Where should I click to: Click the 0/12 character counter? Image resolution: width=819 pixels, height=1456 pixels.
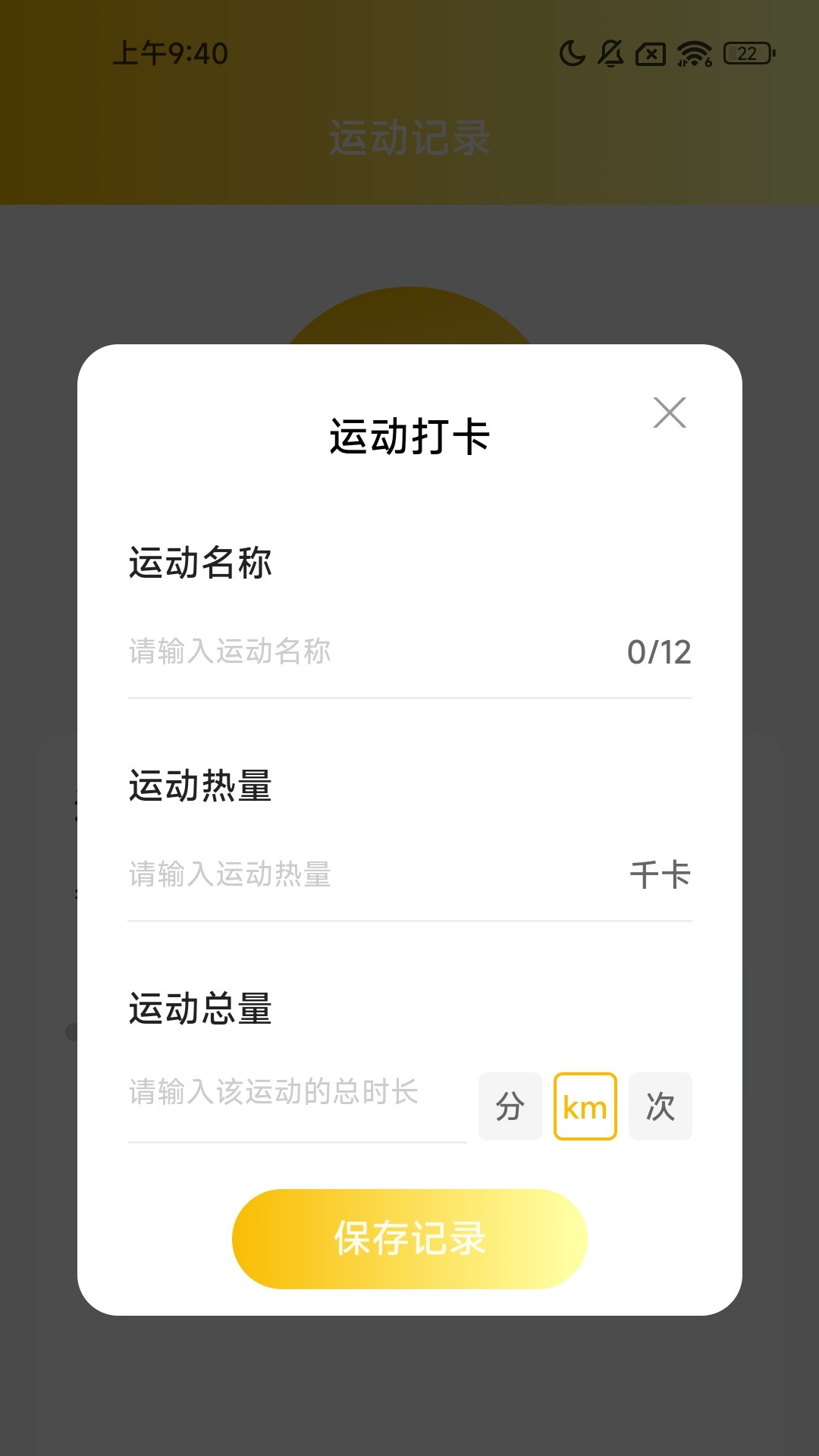tap(657, 652)
